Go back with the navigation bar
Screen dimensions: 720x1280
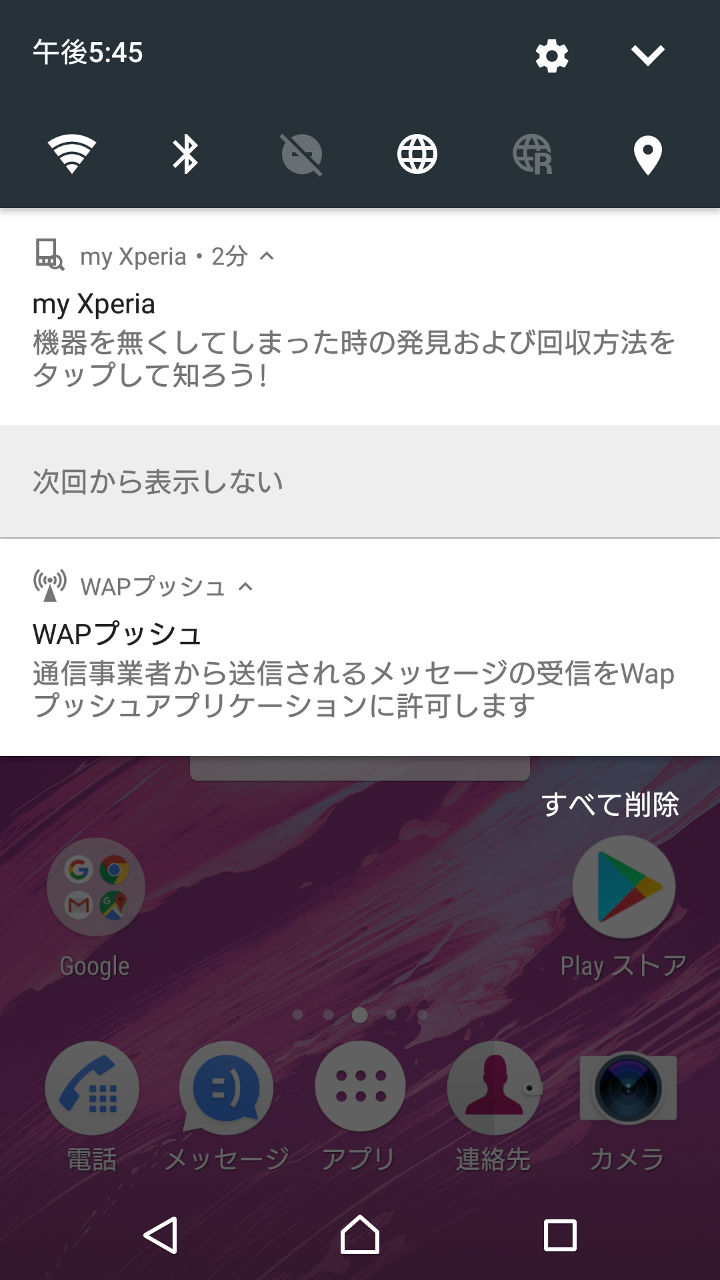160,1235
